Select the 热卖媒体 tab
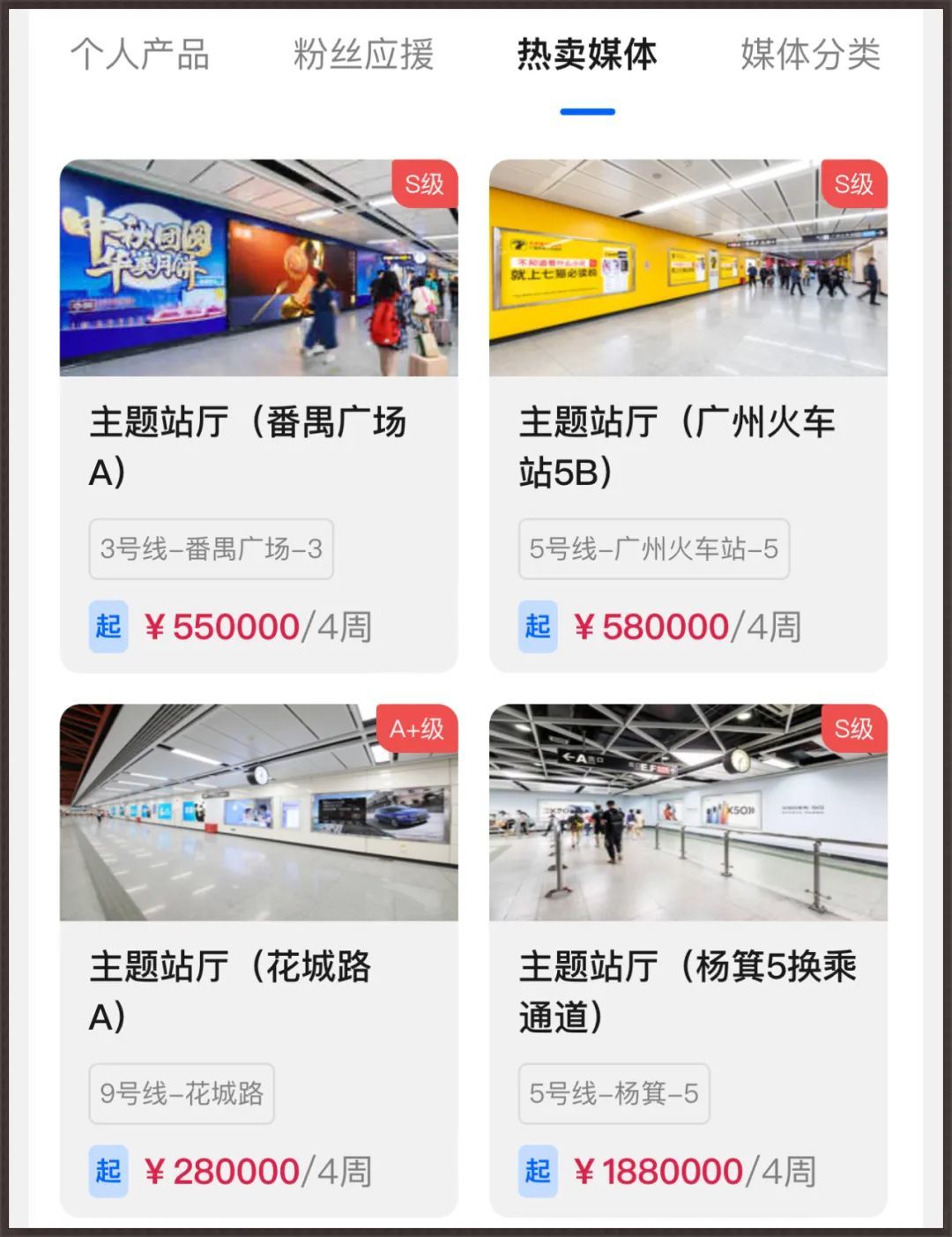The image size is (952, 1237). pyautogui.click(x=587, y=55)
